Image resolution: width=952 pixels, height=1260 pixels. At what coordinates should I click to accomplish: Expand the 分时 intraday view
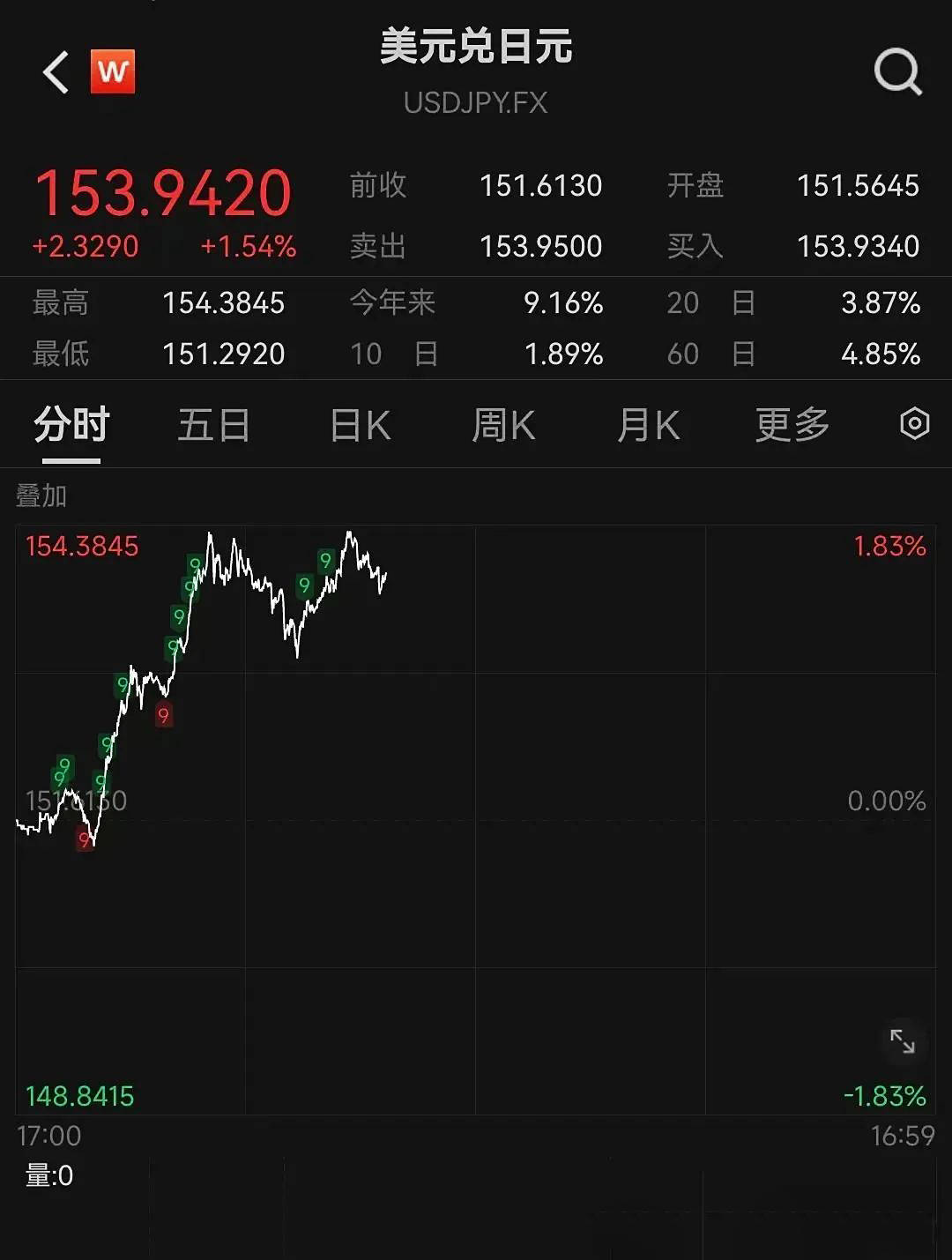[x=72, y=424]
